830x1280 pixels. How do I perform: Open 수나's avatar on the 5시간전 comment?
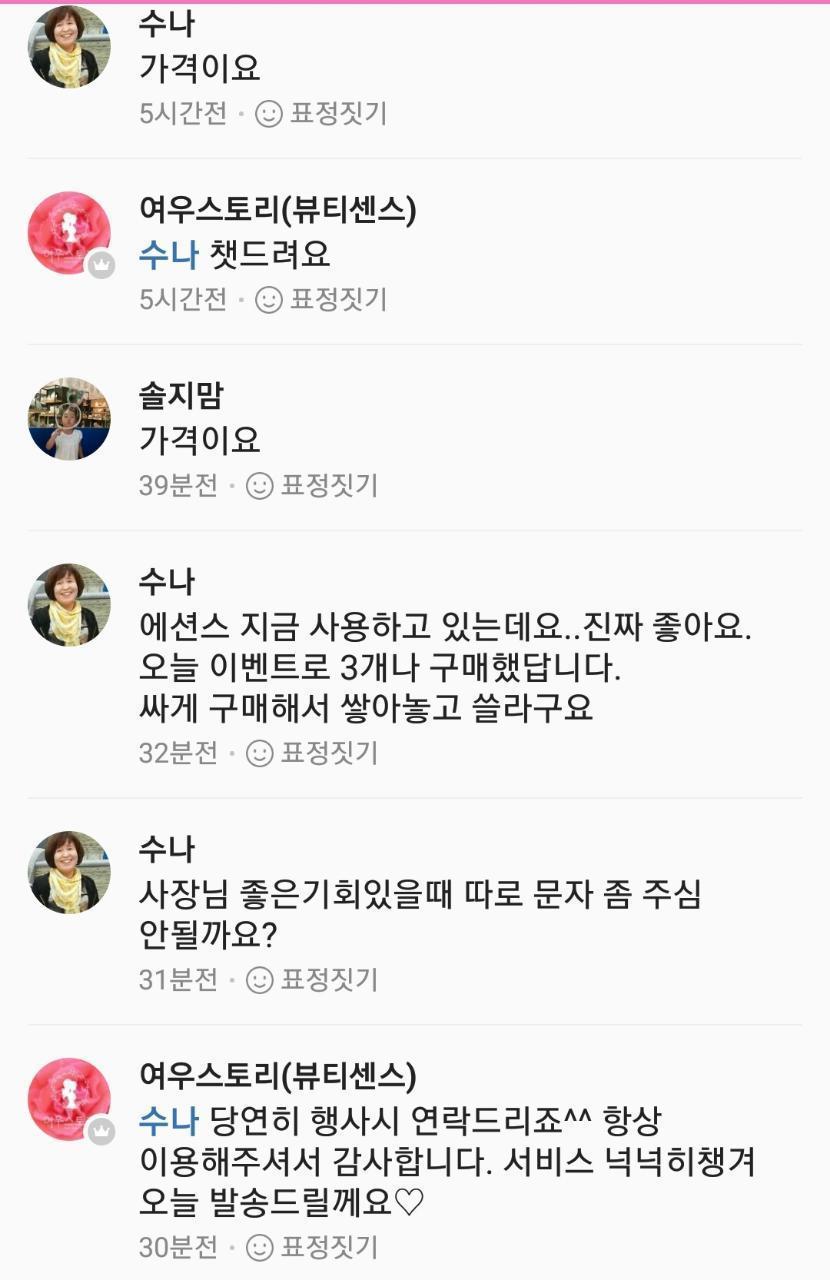[x=69, y=47]
